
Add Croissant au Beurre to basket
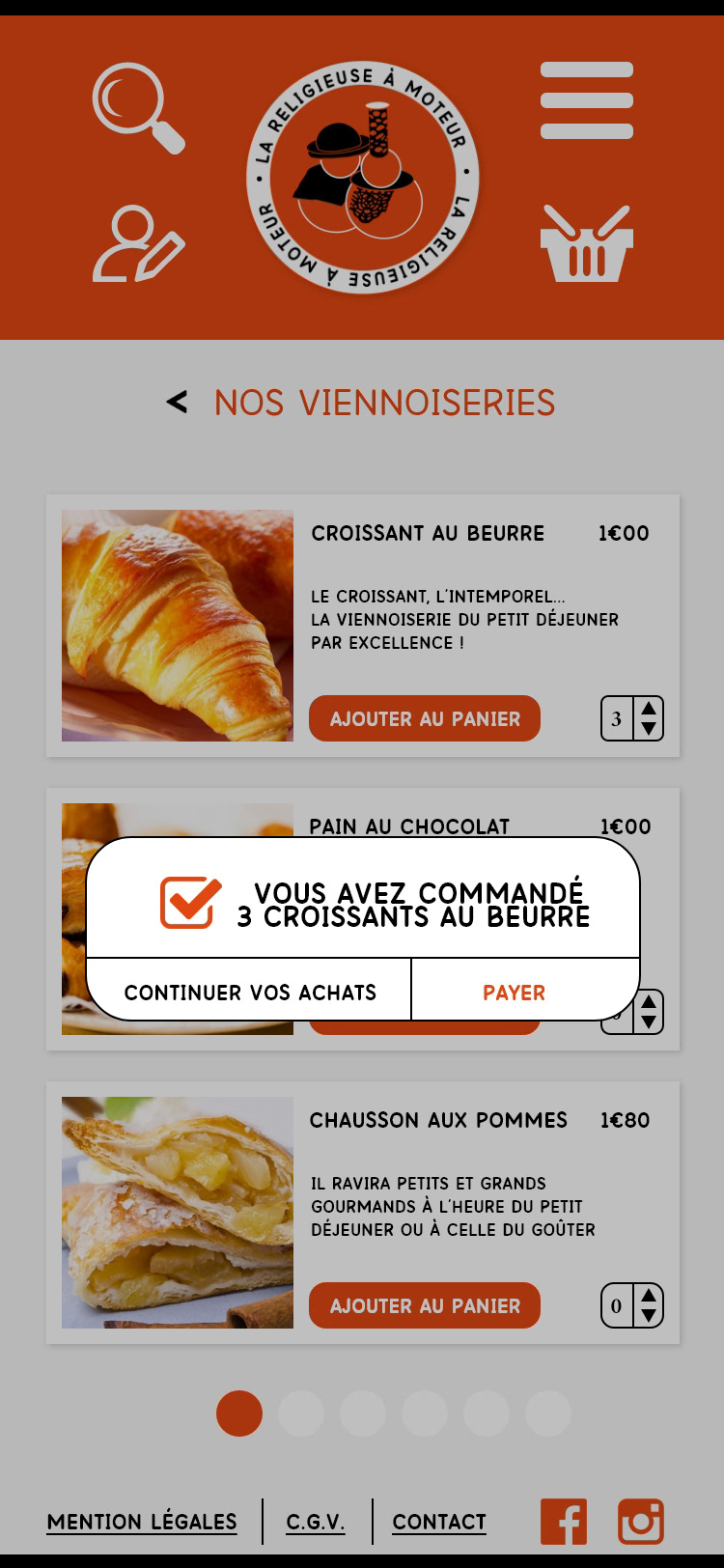[x=424, y=718]
